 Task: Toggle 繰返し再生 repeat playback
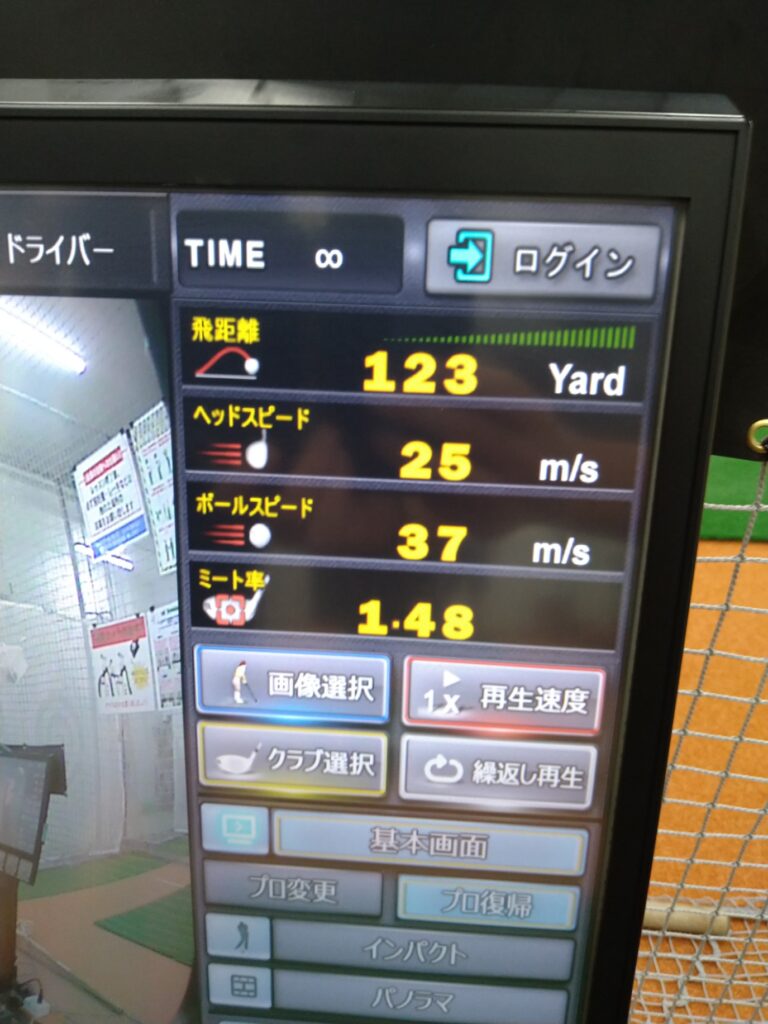[x=498, y=772]
